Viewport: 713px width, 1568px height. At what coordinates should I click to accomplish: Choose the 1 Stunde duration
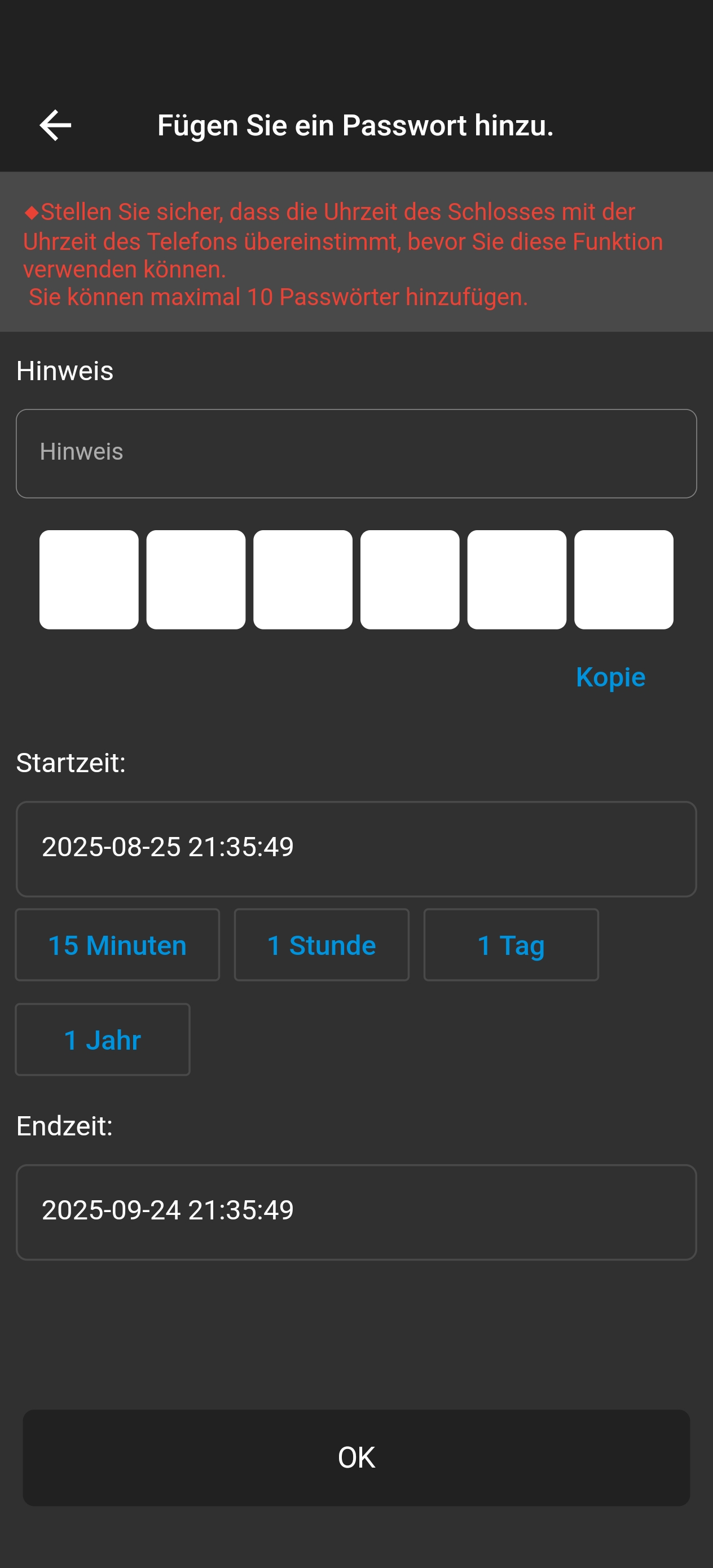point(322,945)
